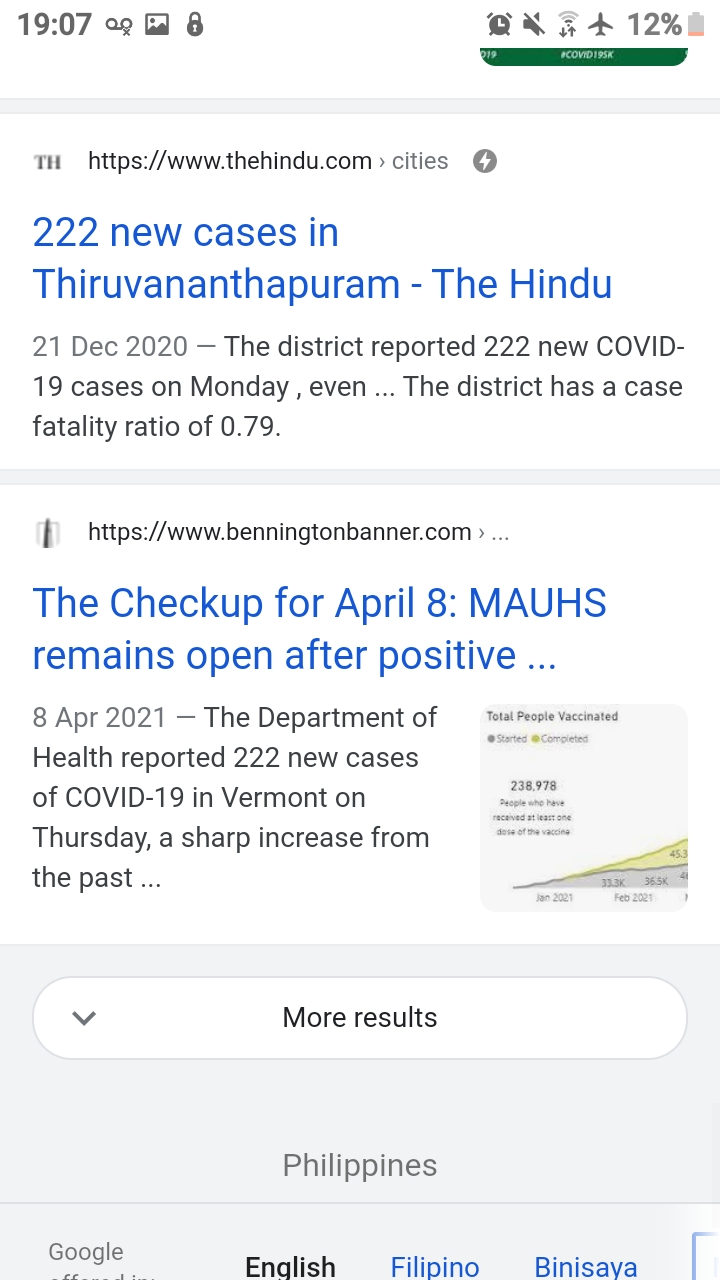720x1280 pixels.
Task: Open the Total People Vaccinated chart thumbnail
Action: pyautogui.click(x=584, y=808)
